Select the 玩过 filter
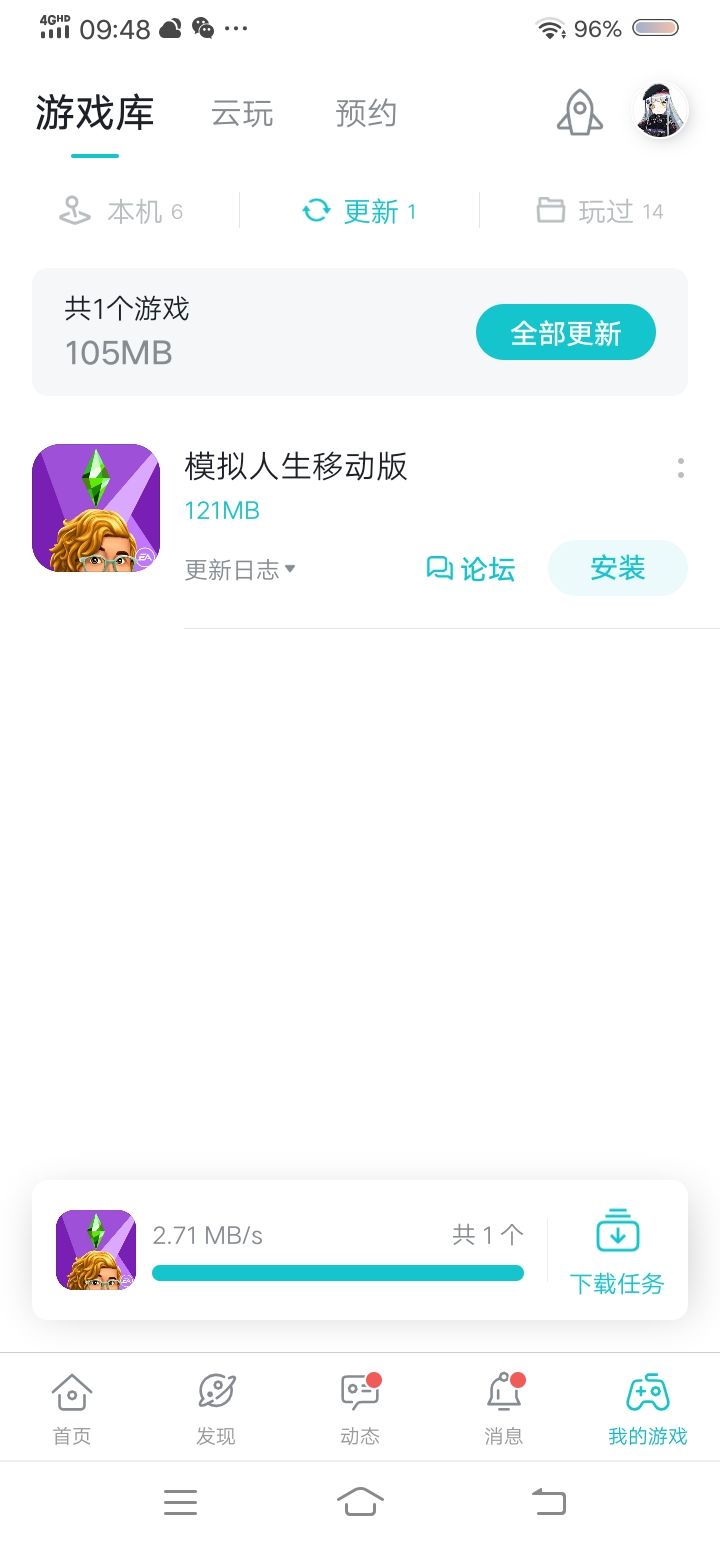720x1544 pixels. (x=600, y=211)
